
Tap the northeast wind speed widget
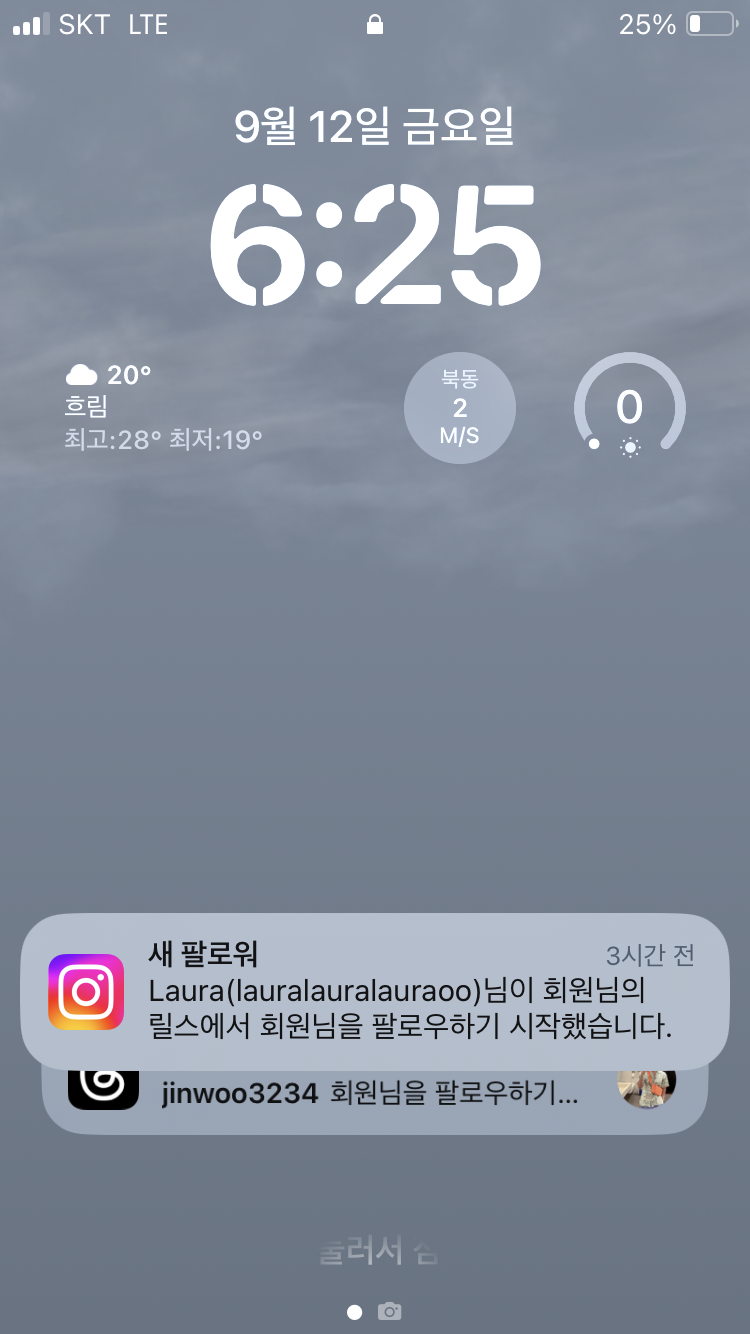pyautogui.click(x=460, y=408)
